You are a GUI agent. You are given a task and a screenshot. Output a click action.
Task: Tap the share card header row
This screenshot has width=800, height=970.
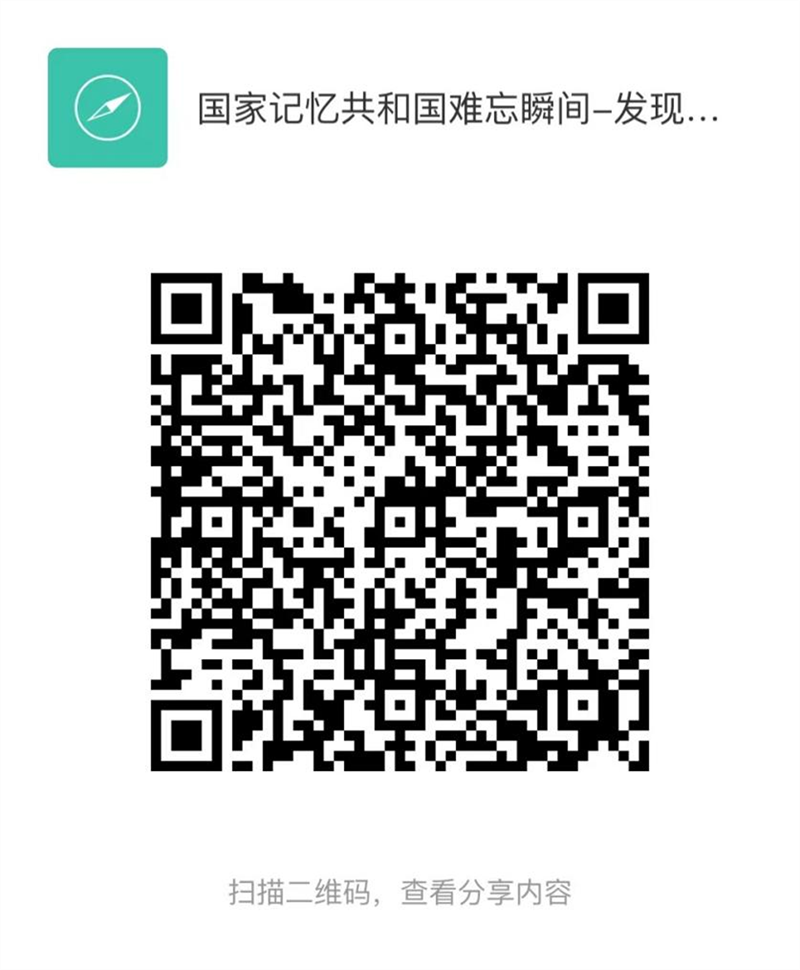pos(400,105)
